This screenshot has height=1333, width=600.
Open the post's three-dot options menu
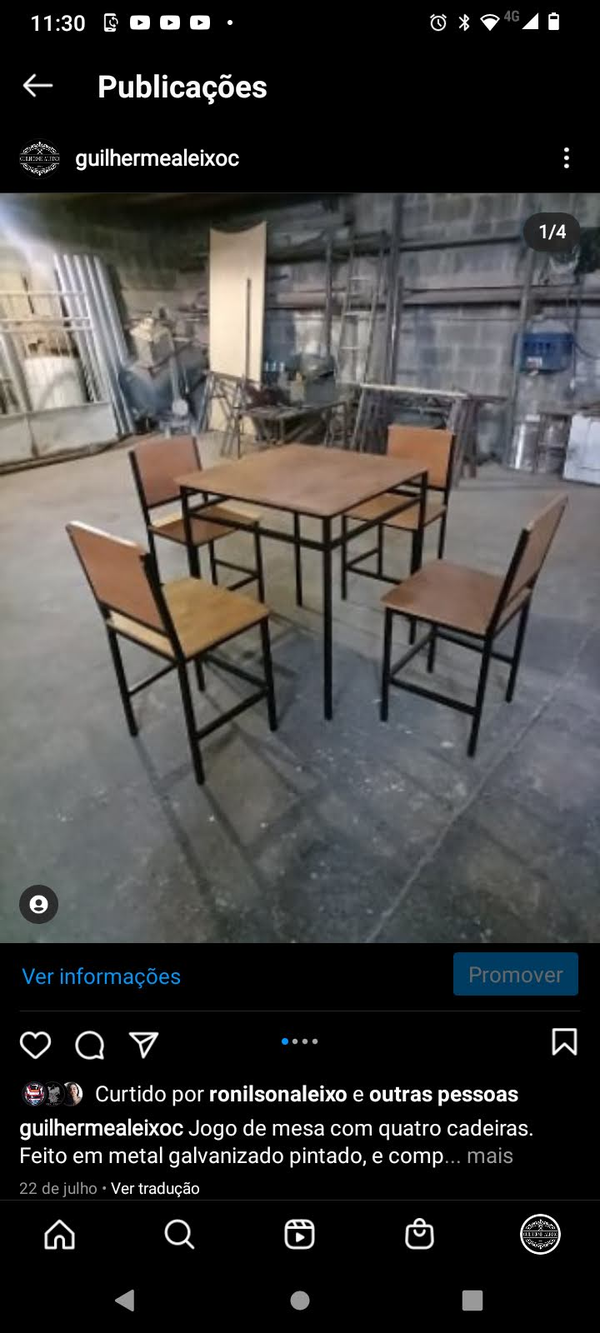coord(566,158)
